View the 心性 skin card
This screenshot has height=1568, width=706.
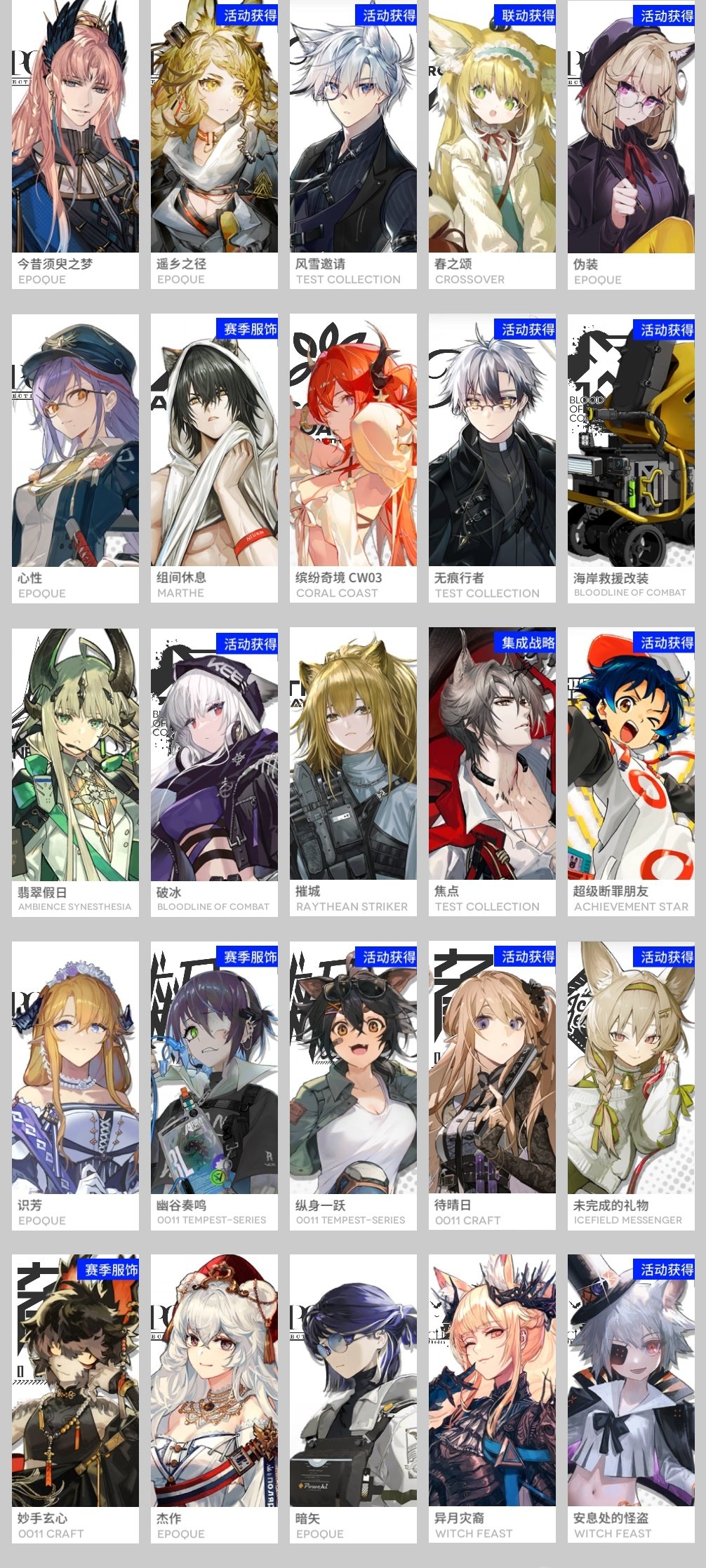coord(75,457)
